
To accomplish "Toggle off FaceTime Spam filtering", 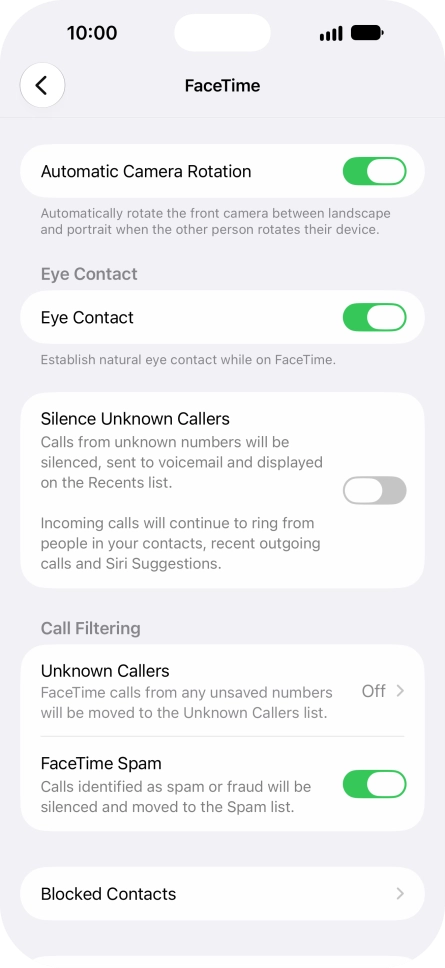I will pyautogui.click(x=375, y=784).
